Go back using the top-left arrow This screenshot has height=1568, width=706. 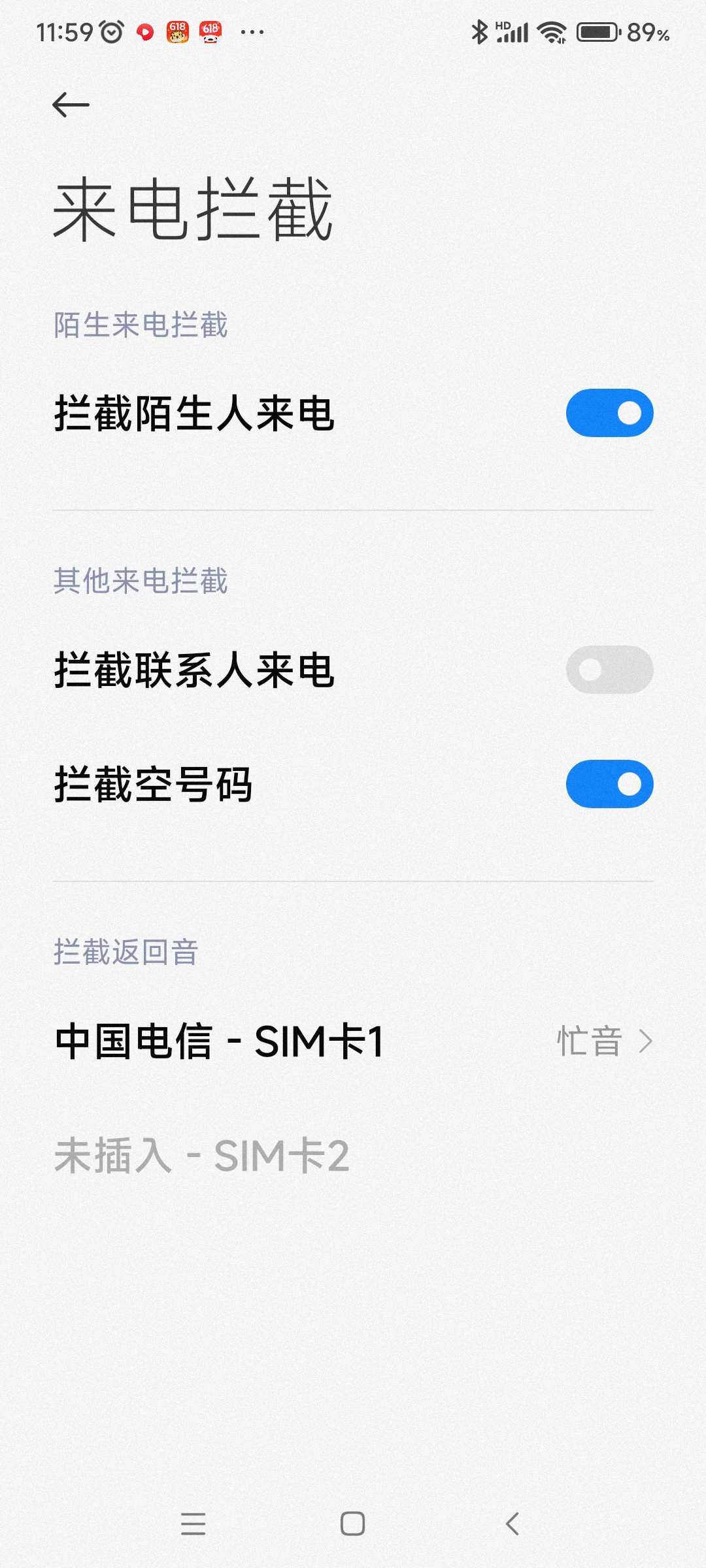tap(71, 105)
